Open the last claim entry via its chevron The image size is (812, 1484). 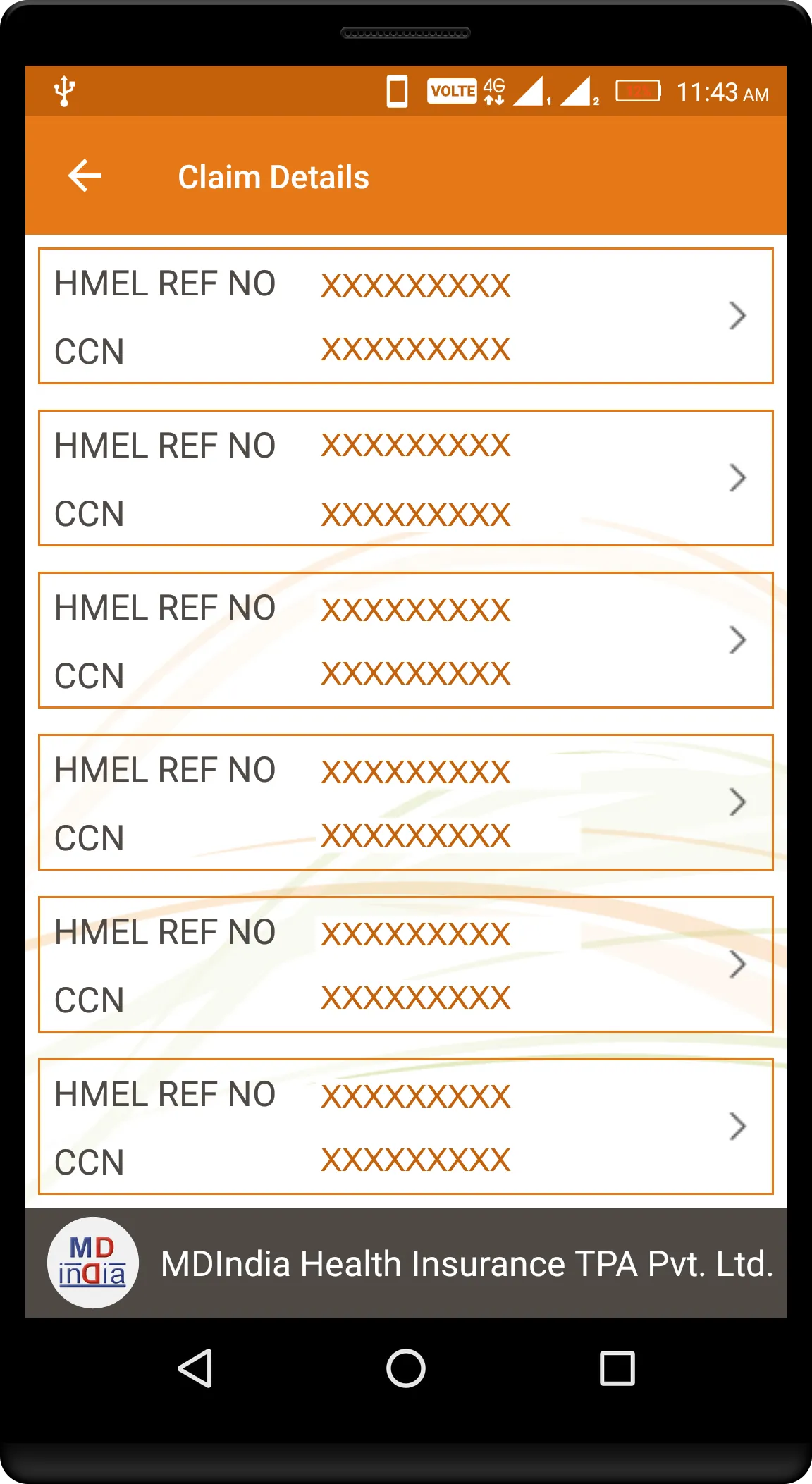pos(737,1127)
